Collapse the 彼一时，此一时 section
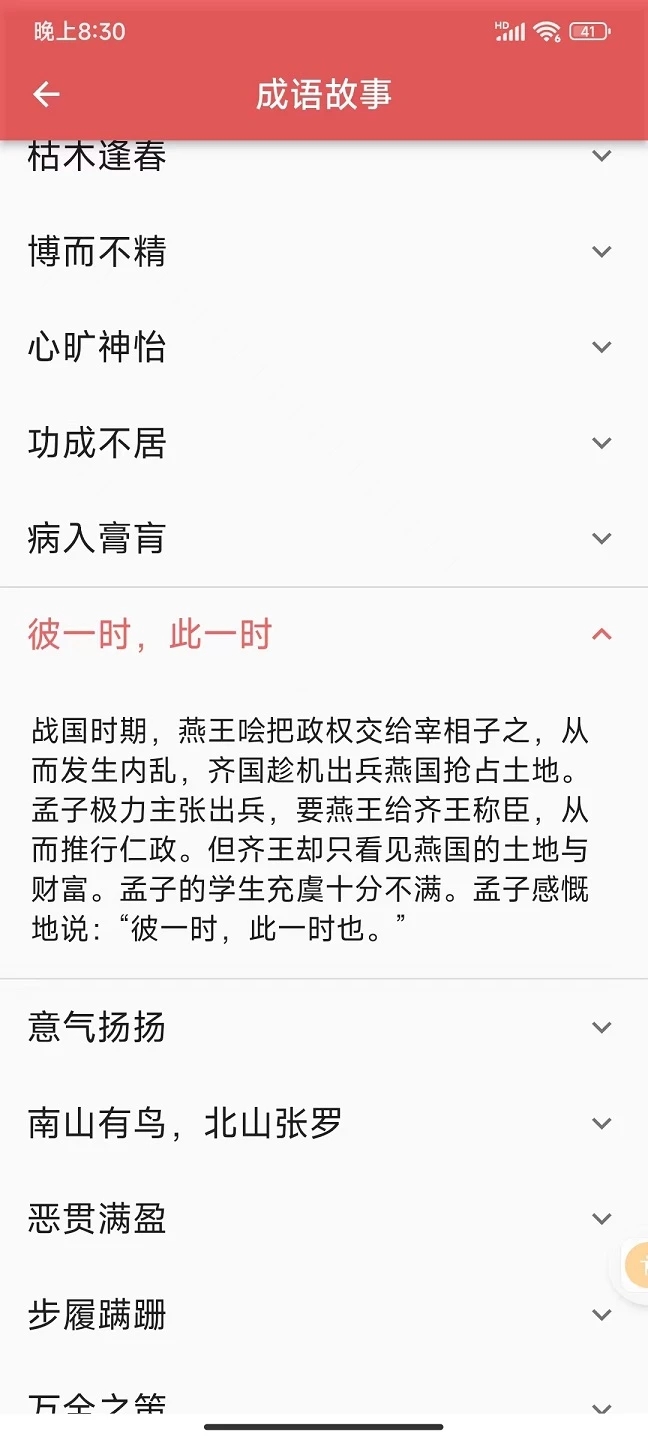 (x=601, y=634)
